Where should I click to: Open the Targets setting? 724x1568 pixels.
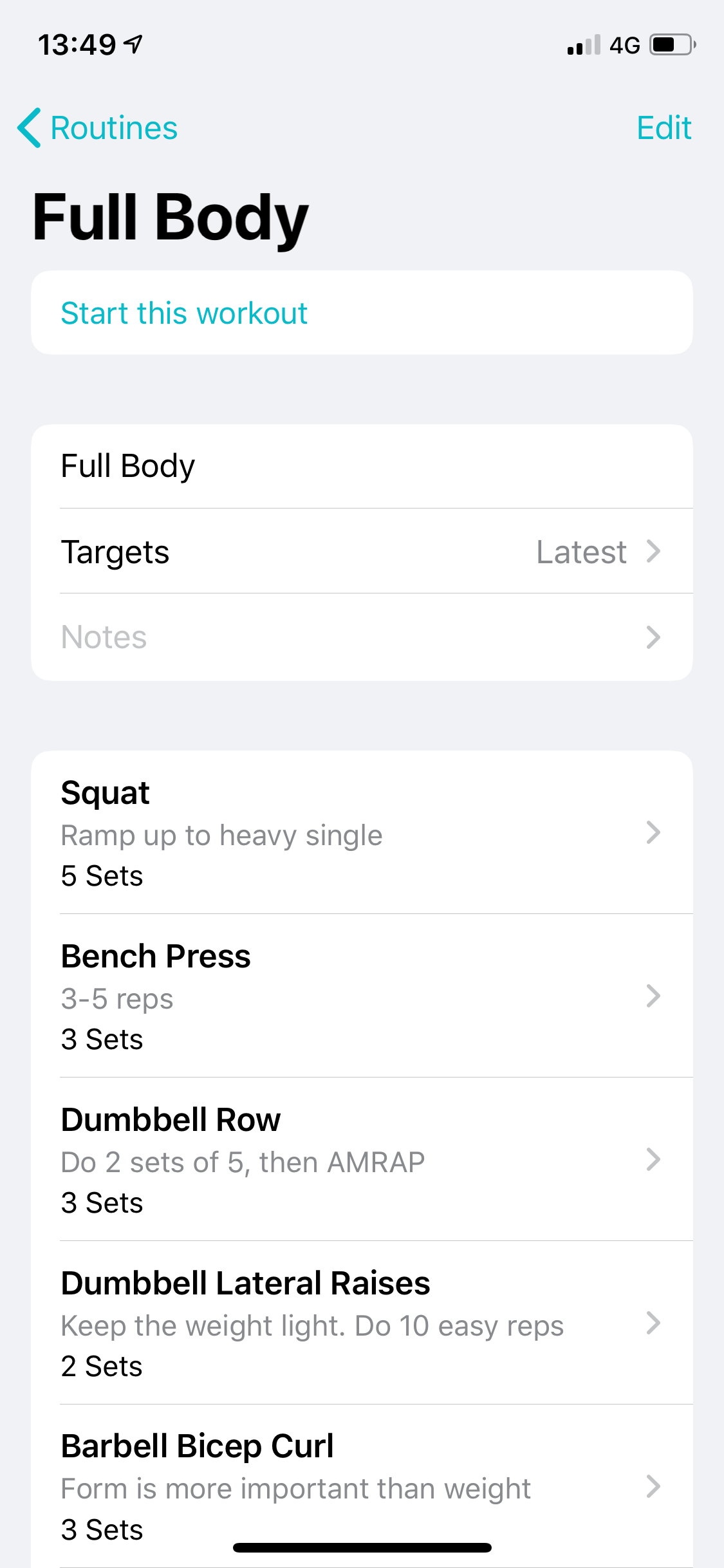[362, 552]
